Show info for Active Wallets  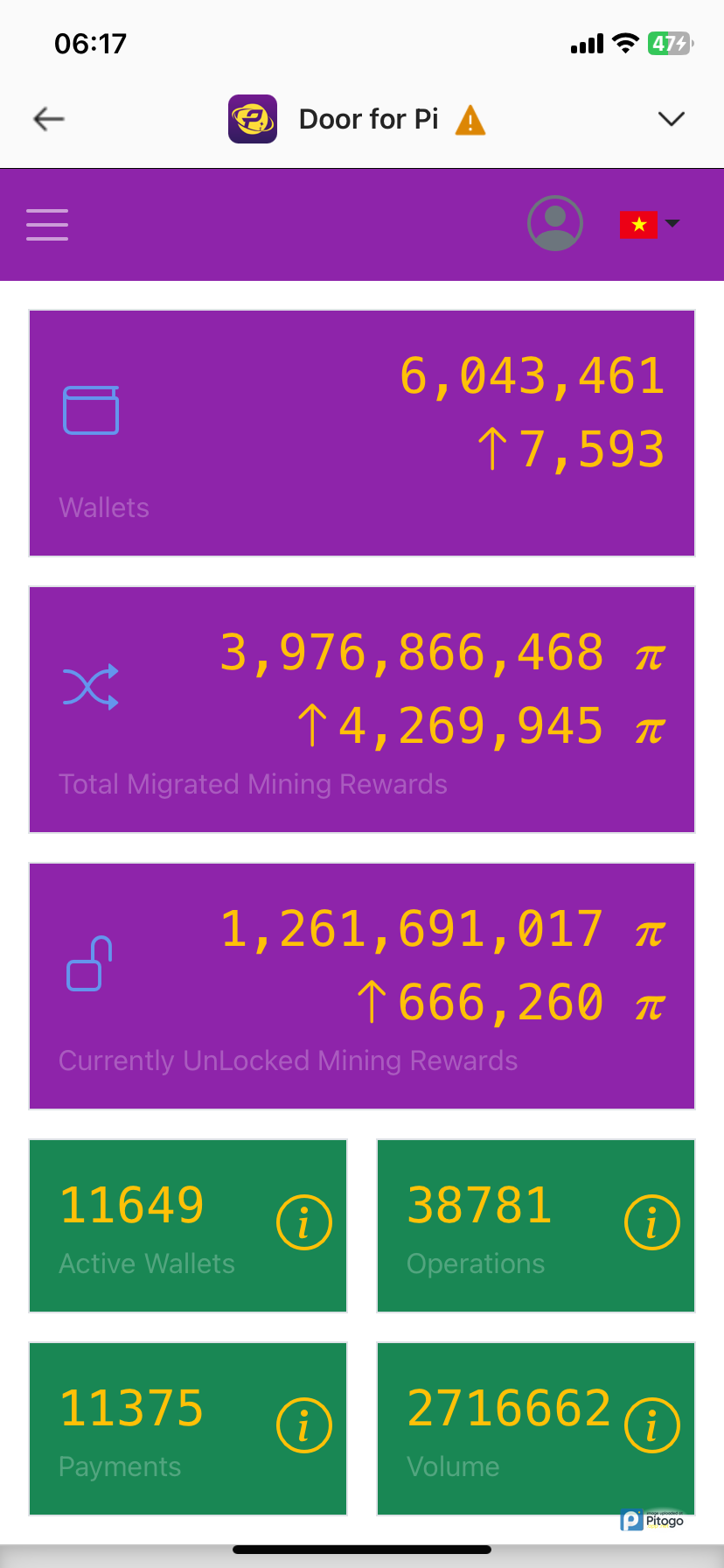303,1222
